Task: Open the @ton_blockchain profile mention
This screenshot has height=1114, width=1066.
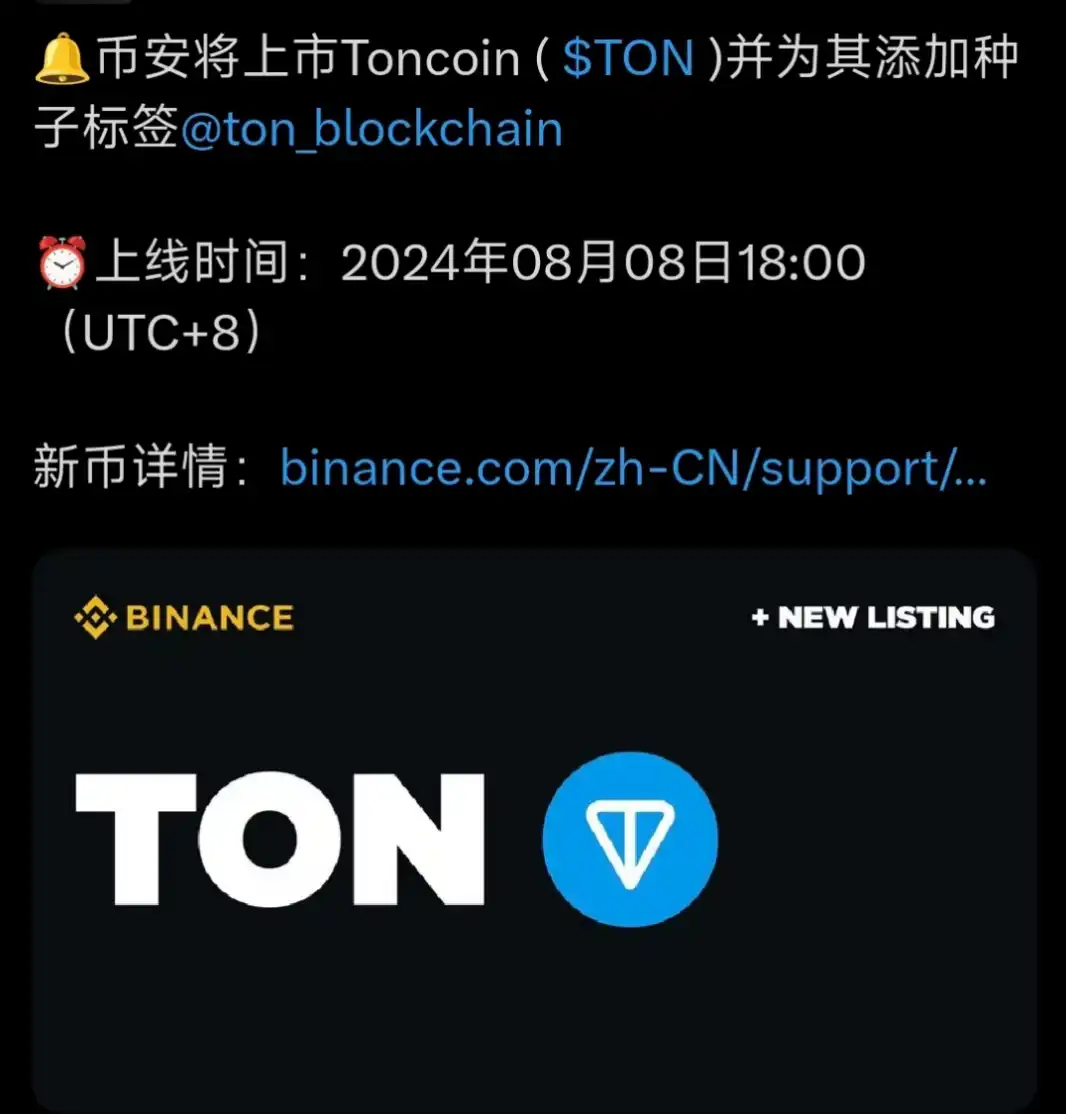Action: [x=371, y=131]
